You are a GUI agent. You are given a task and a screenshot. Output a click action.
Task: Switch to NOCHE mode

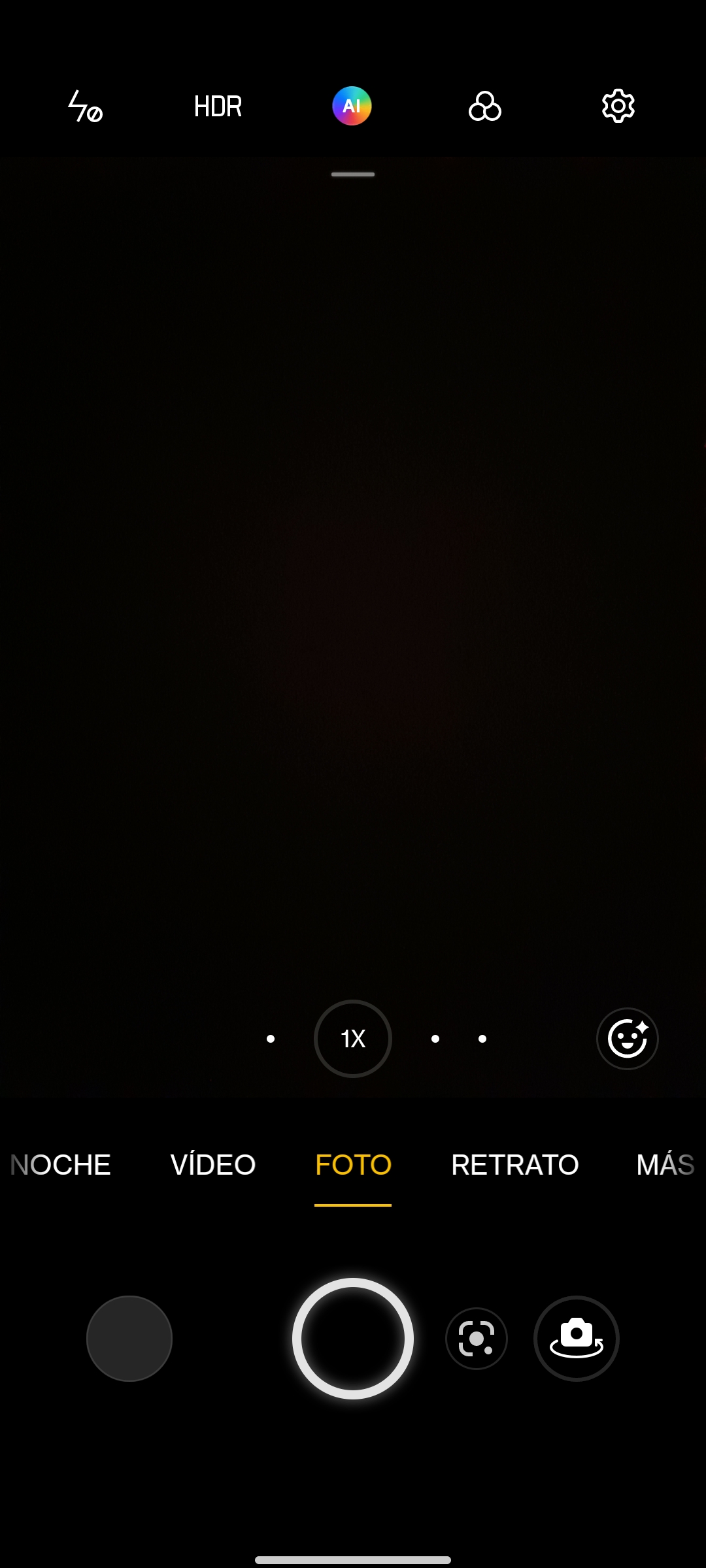[61, 1165]
